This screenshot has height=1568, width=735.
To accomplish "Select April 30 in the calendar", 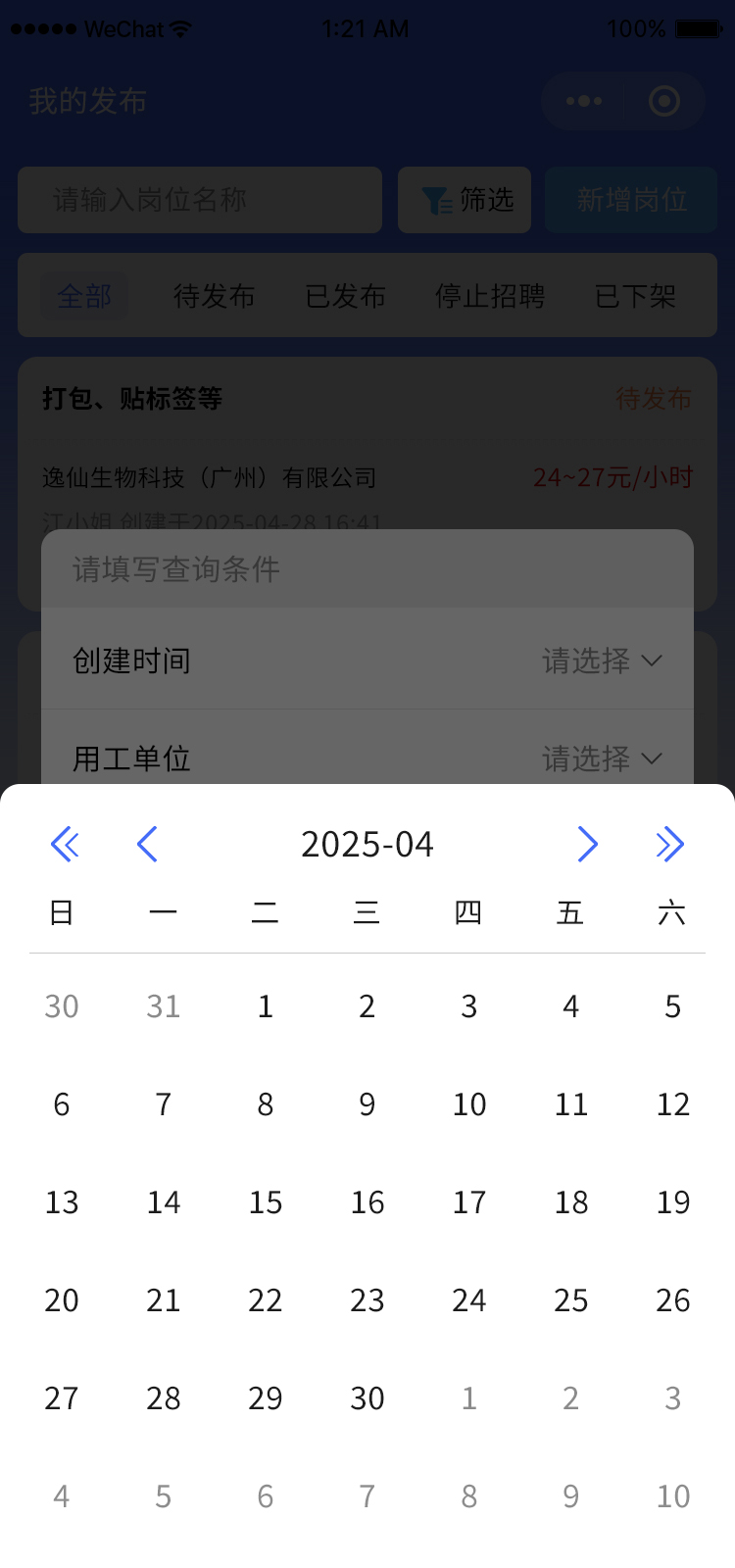I will click(x=367, y=1398).
